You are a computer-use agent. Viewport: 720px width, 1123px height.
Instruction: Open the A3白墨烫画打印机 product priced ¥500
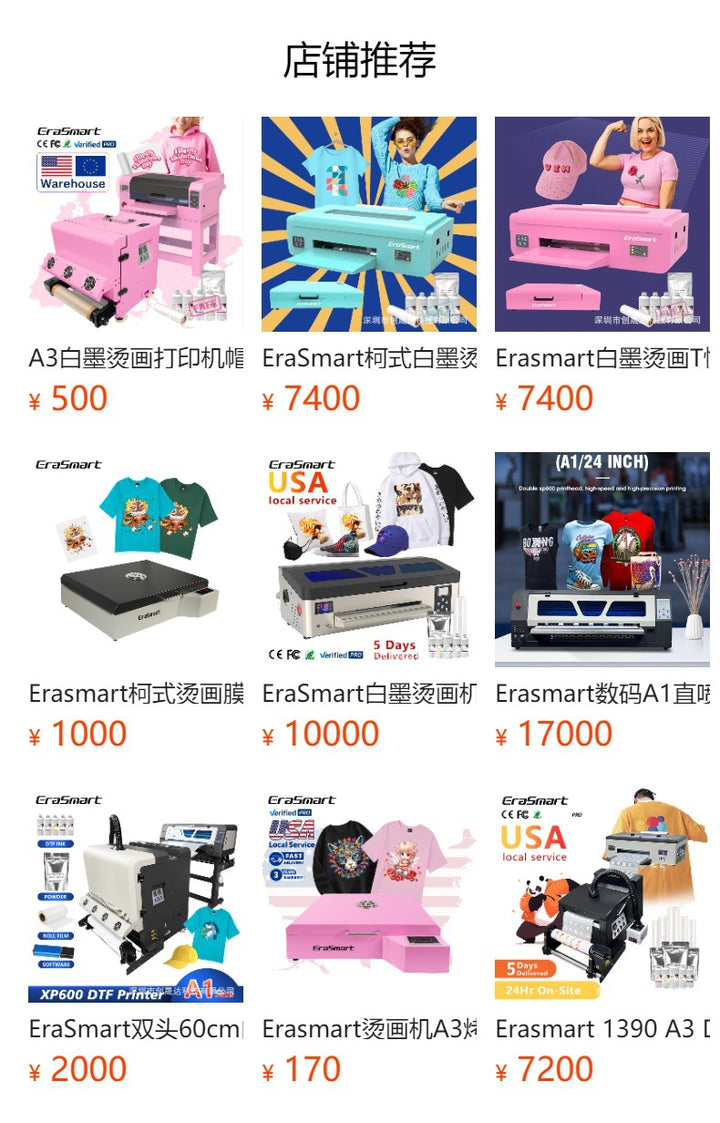tap(135, 224)
